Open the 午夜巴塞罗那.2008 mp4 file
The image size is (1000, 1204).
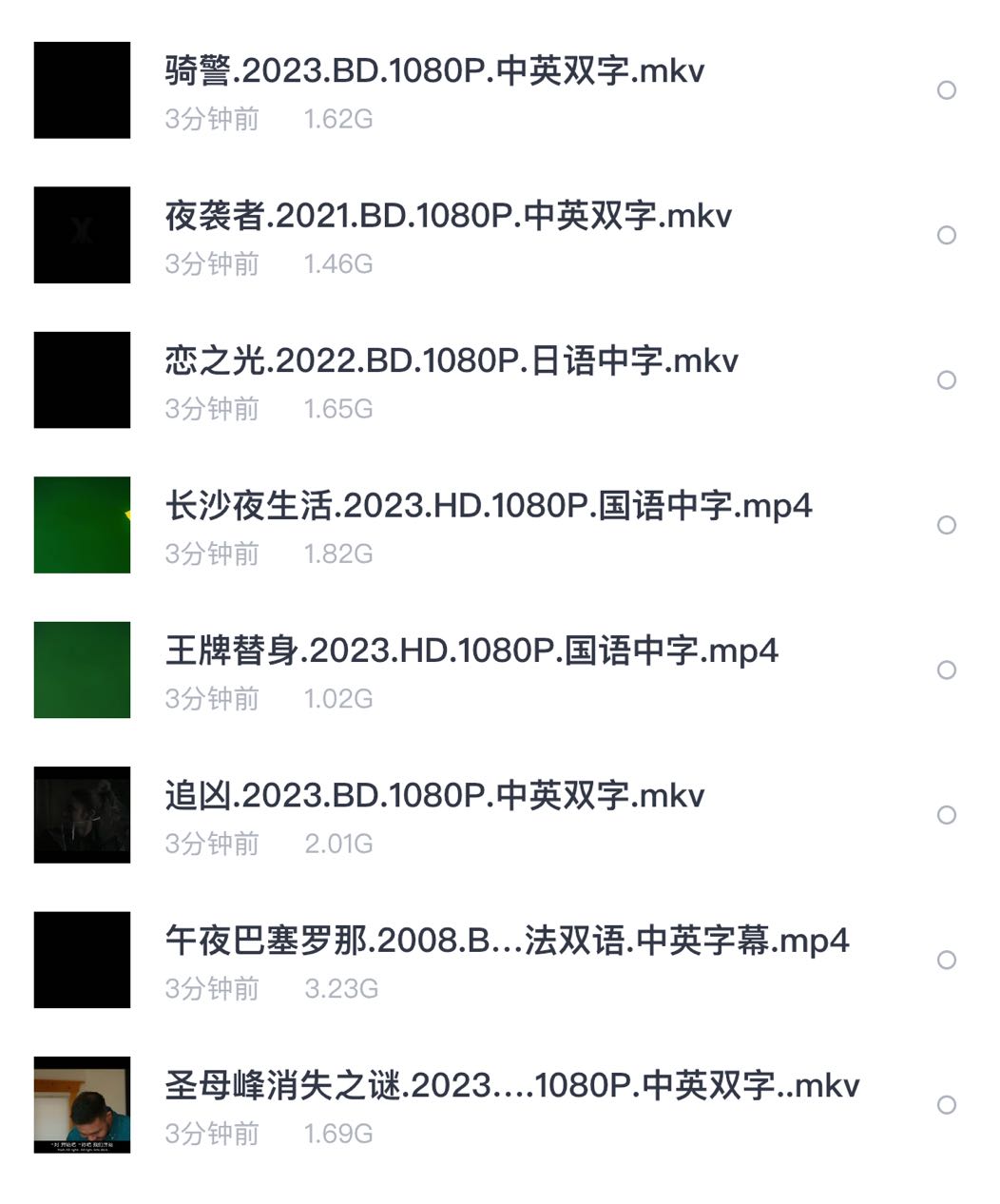coord(507,942)
